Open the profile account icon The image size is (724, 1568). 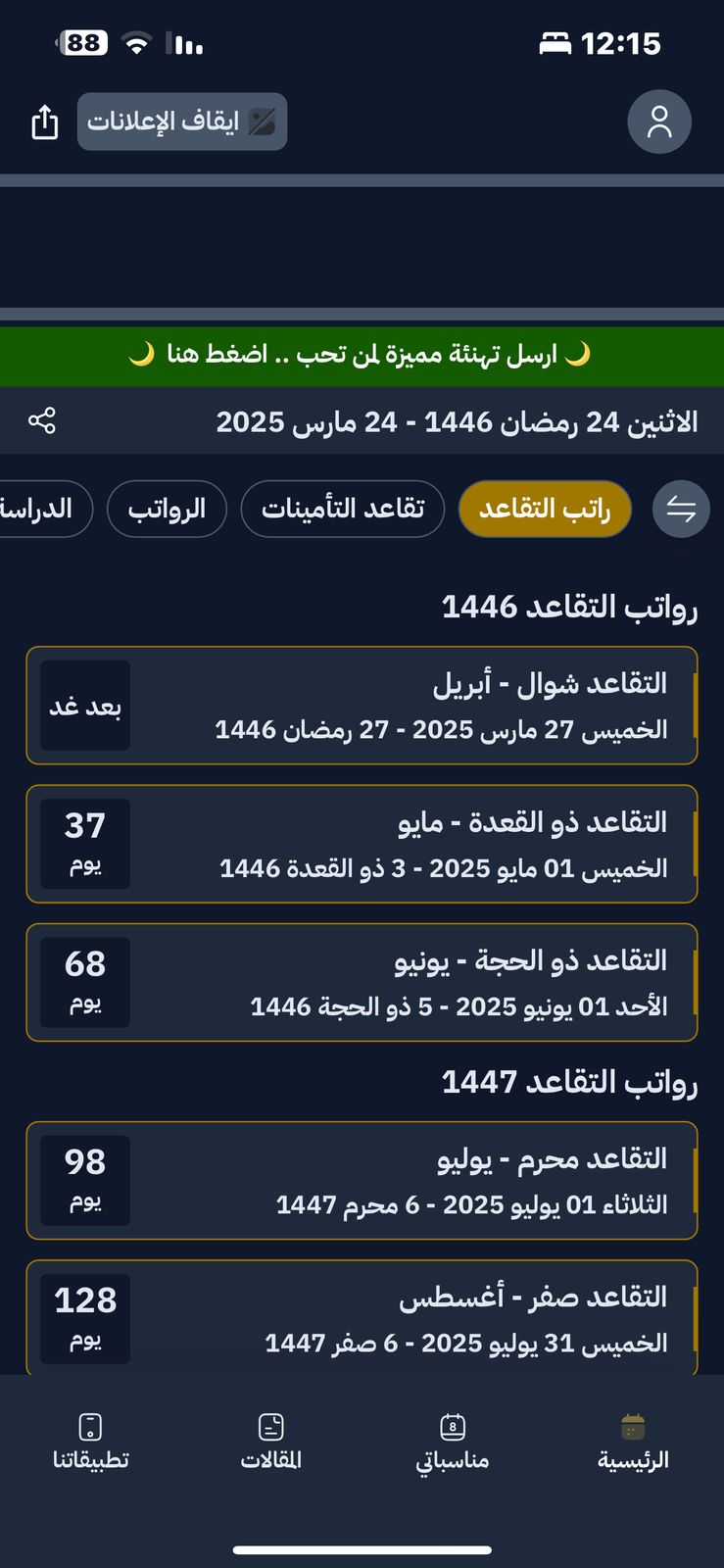[659, 122]
